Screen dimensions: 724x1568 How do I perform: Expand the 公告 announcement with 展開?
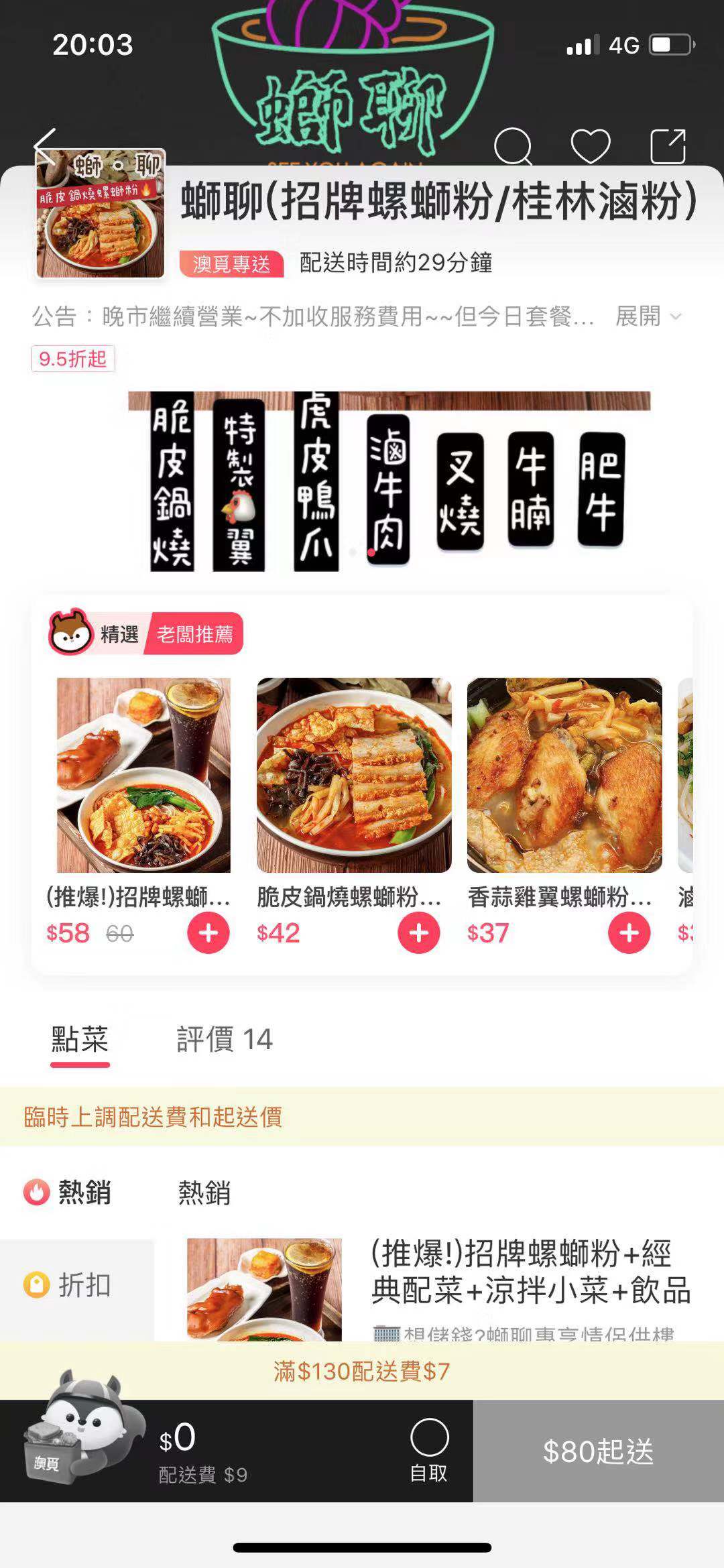pyautogui.click(x=648, y=316)
